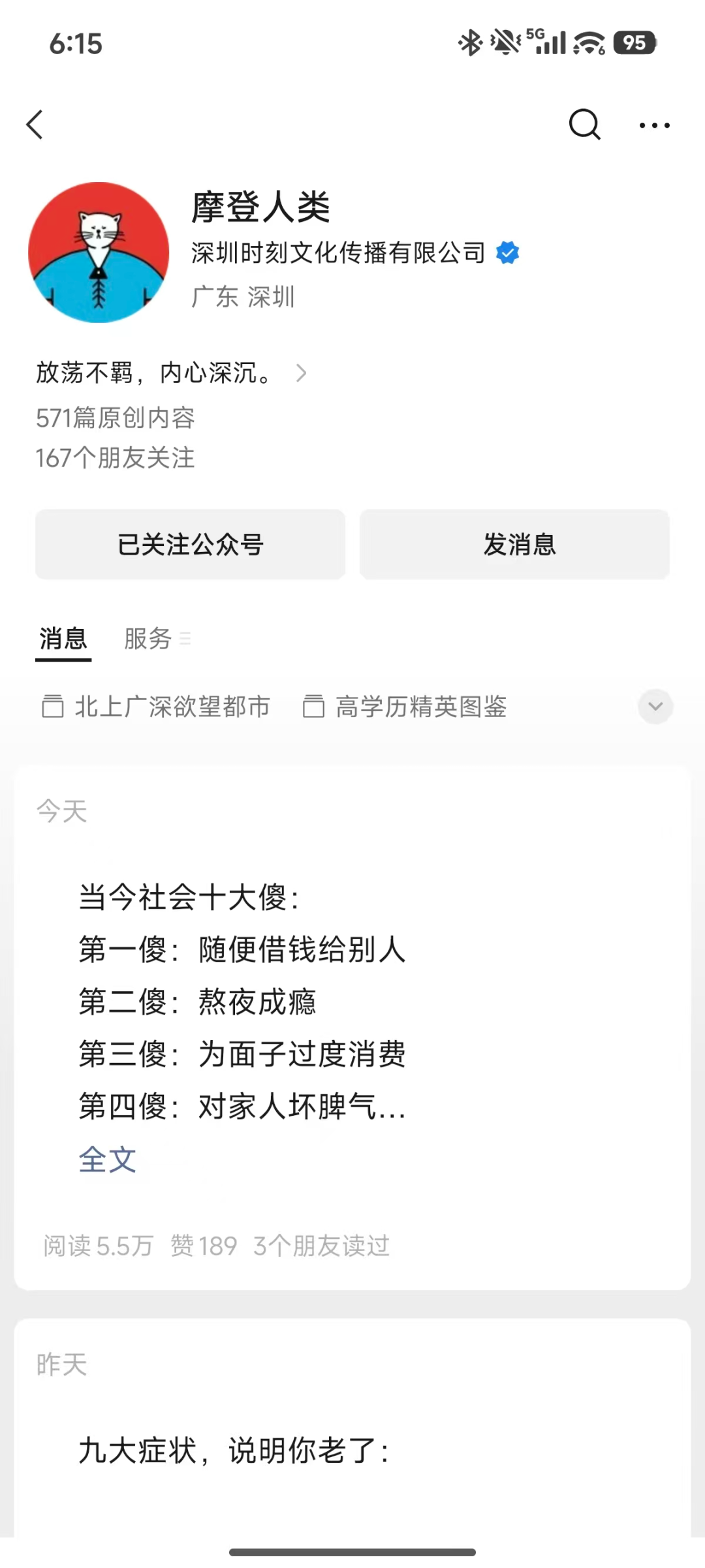Open the full article via 全文
705x1568 pixels.
point(108,1159)
